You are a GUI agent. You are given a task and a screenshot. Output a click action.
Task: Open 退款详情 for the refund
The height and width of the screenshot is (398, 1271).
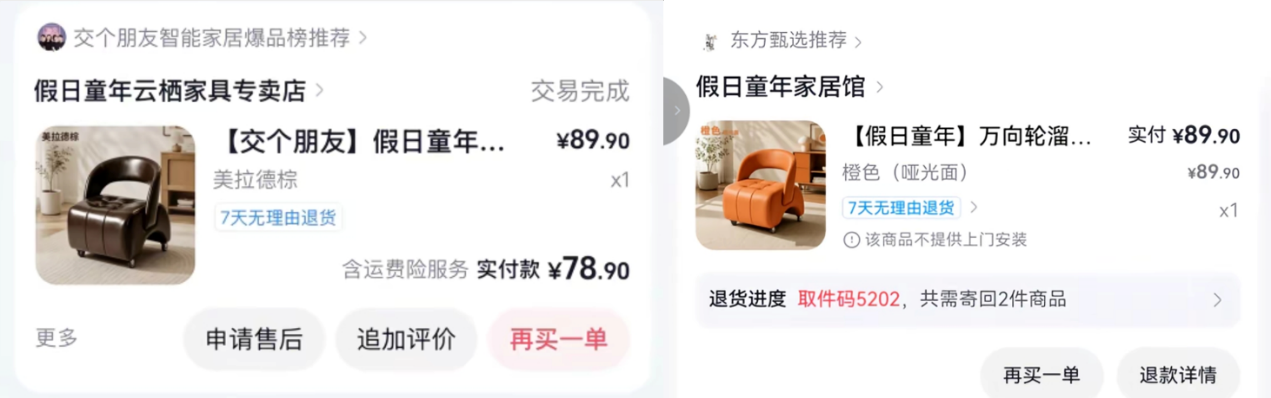click(x=1178, y=375)
